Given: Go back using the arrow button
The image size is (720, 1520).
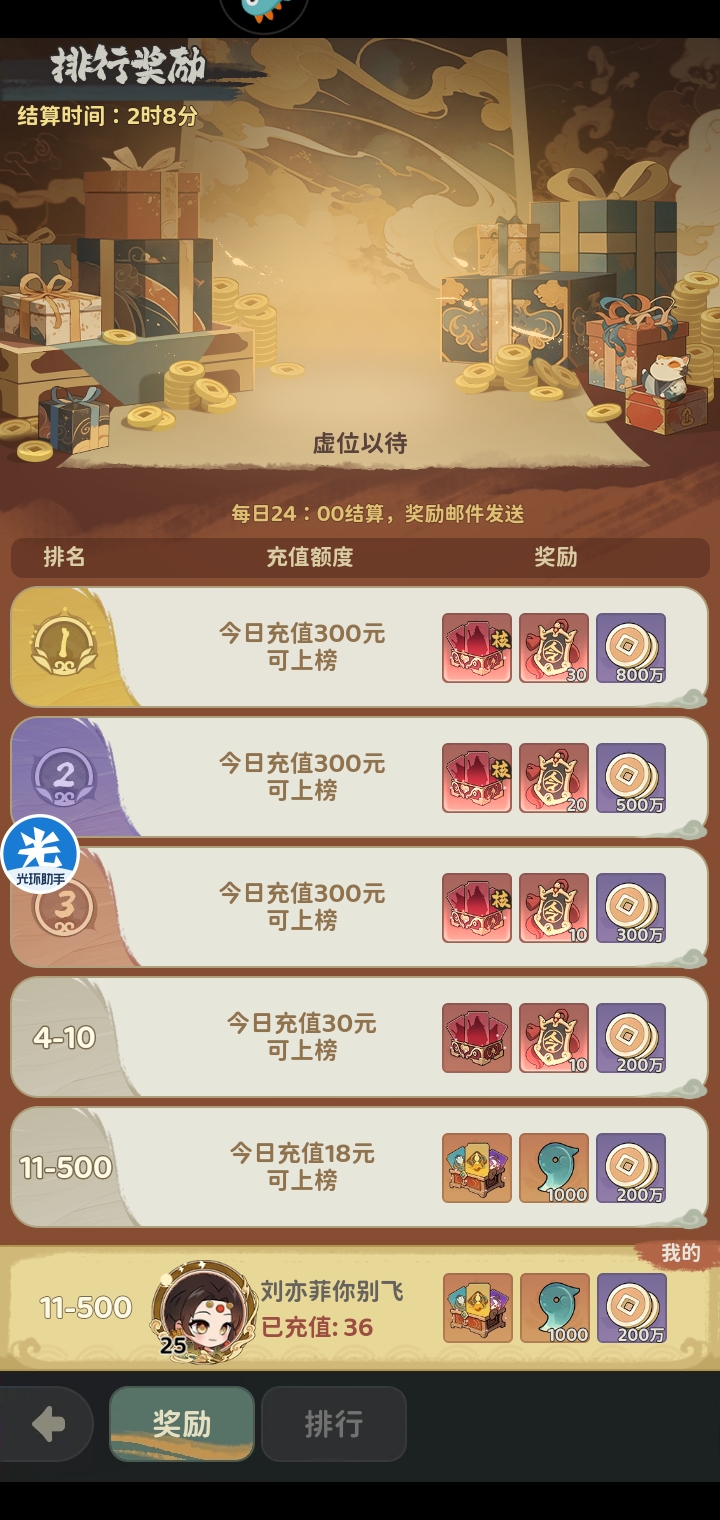Looking at the screenshot, I should pos(47,1424).
